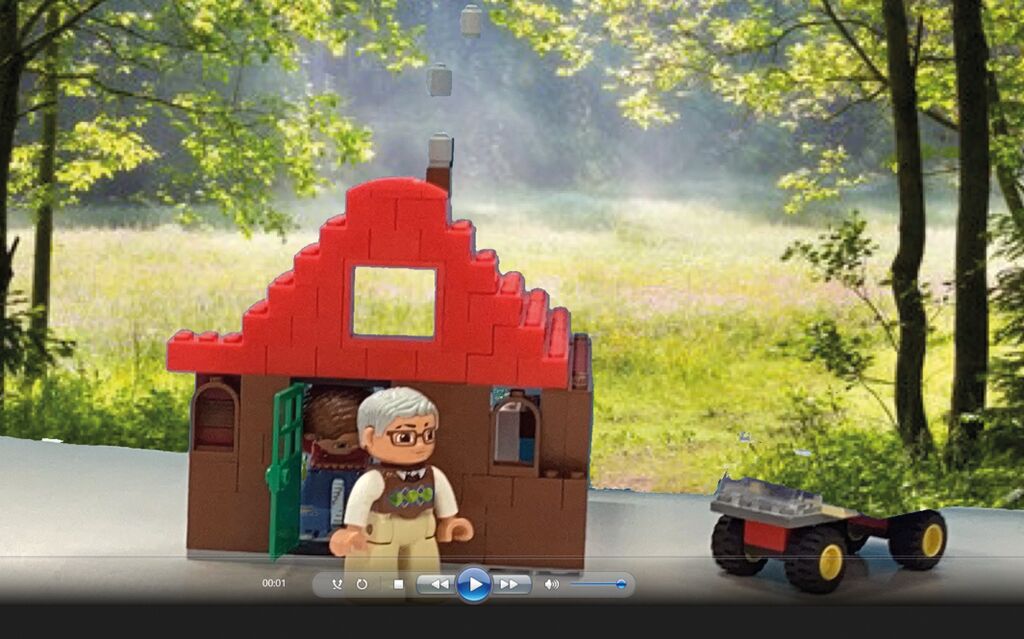Stop video playback

point(398,584)
